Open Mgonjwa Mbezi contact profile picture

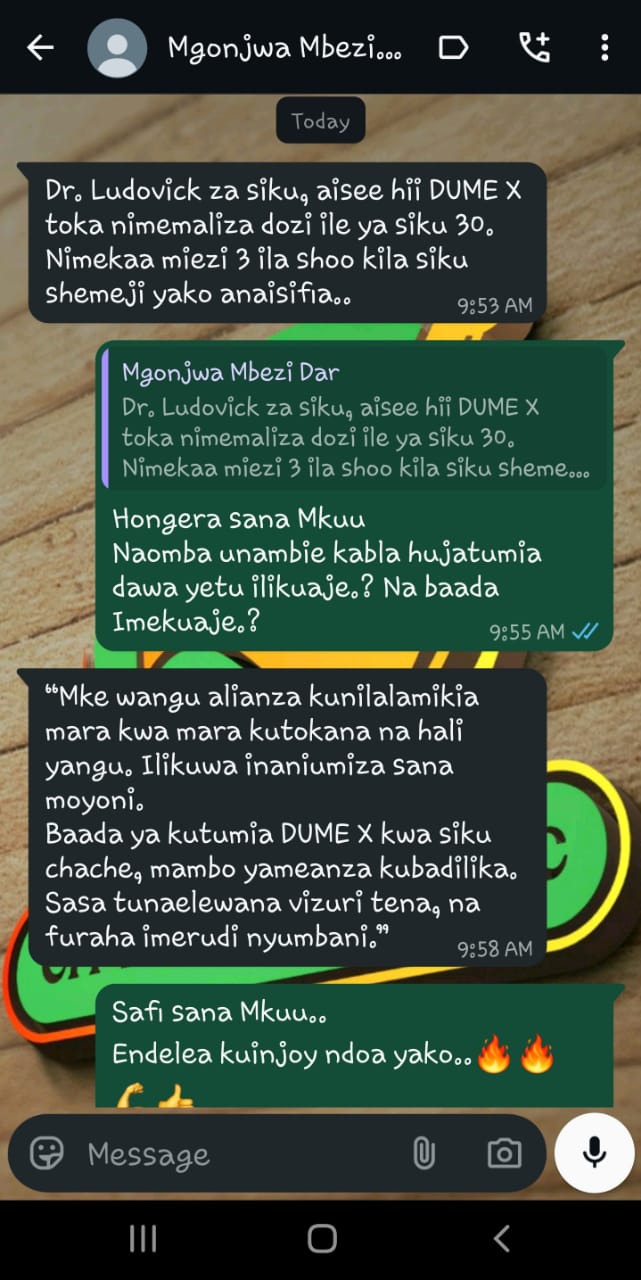(x=117, y=47)
